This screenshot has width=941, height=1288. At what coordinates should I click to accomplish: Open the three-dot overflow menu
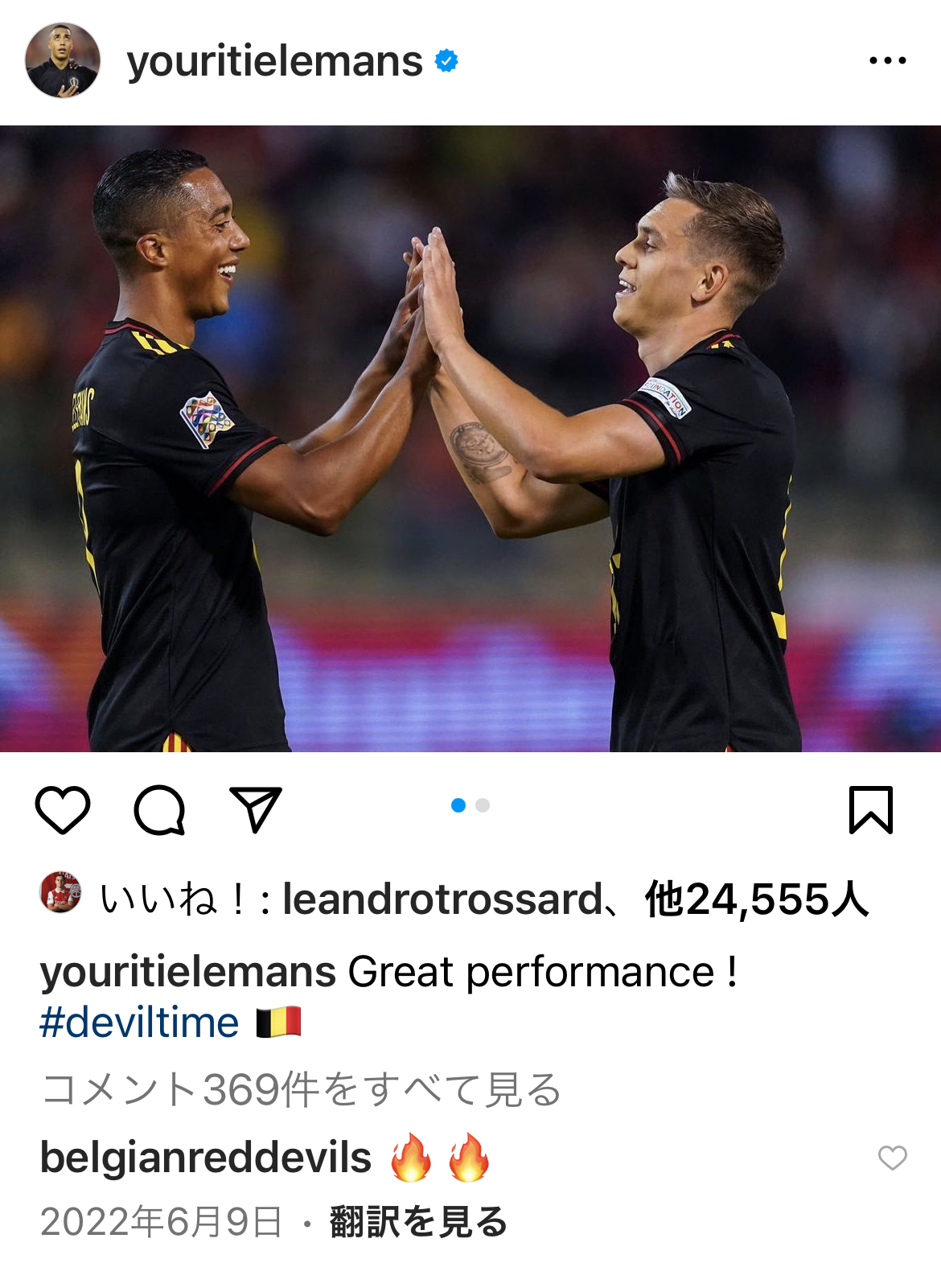[x=887, y=60]
